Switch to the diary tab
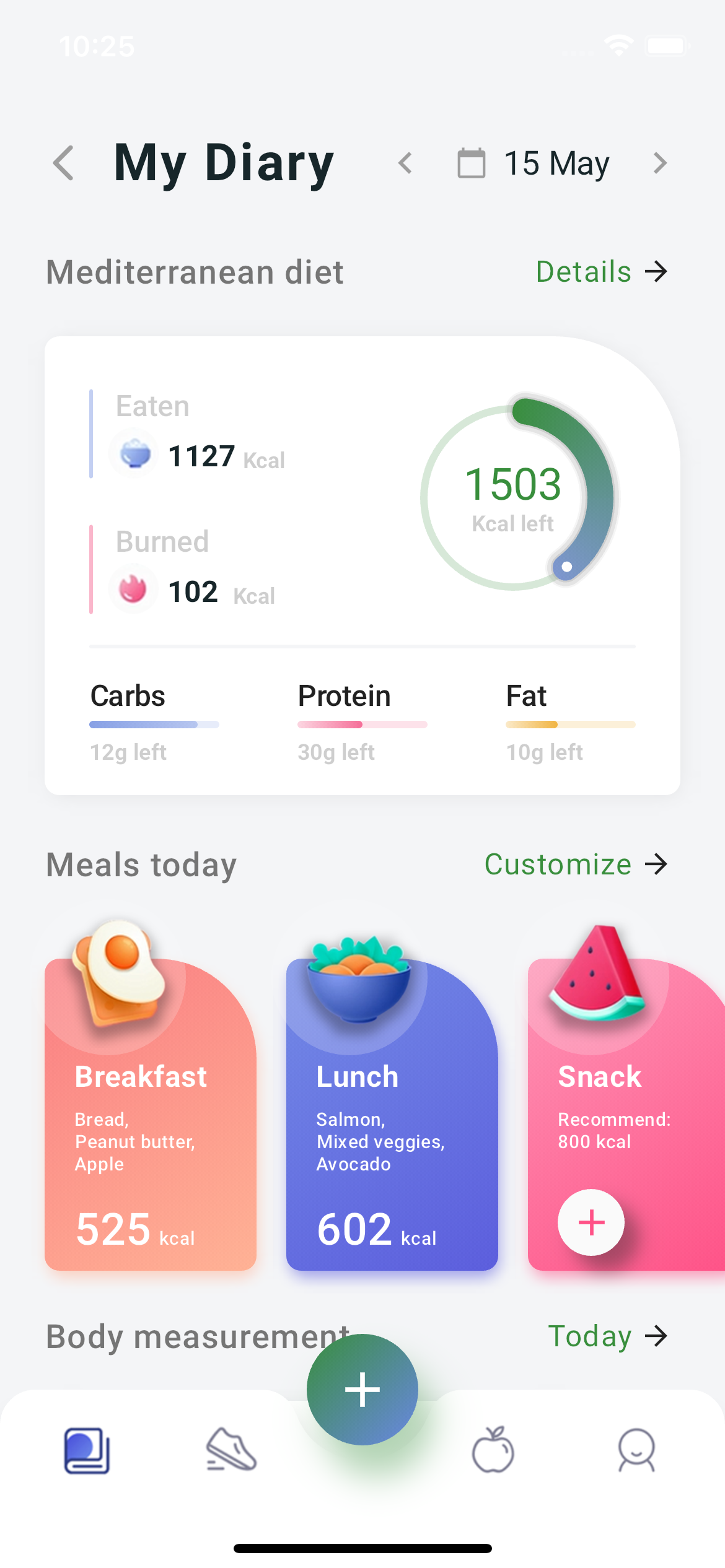Screen dimensions: 725x1568 tap(87, 1450)
